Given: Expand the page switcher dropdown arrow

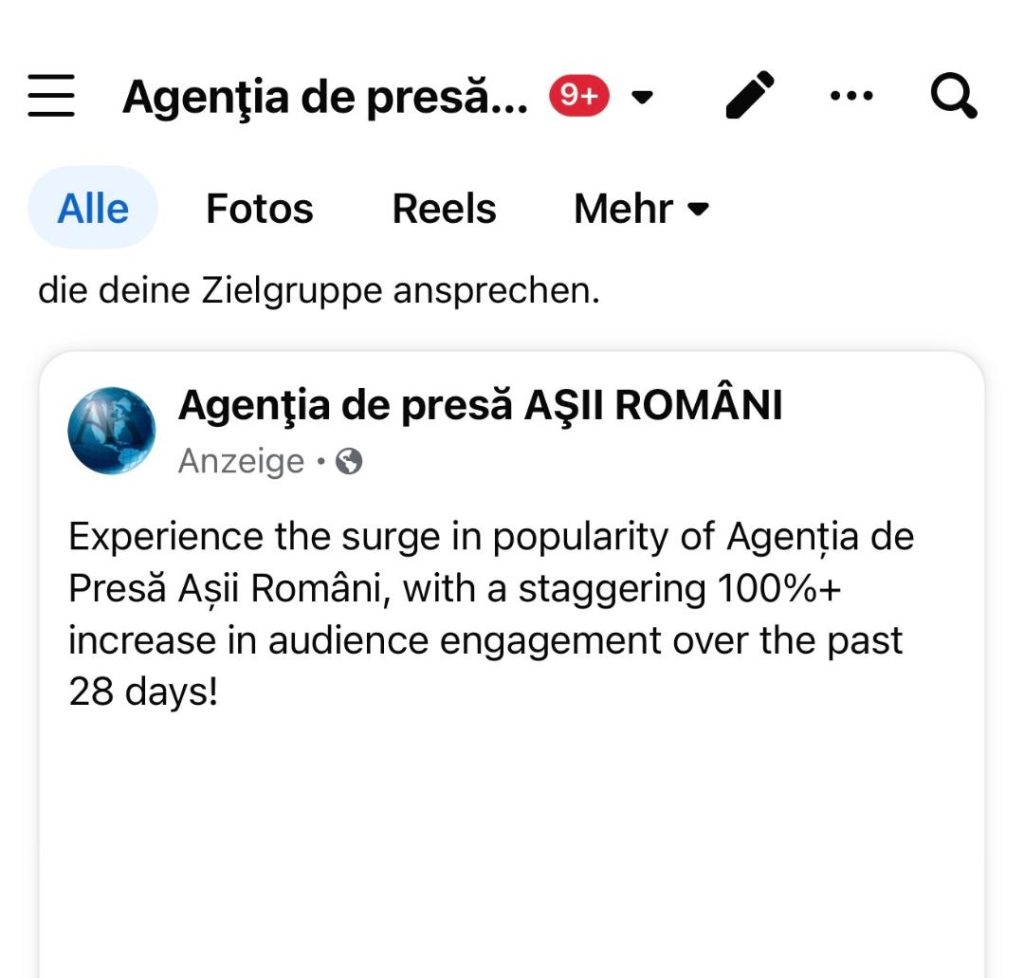Looking at the screenshot, I should [x=642, y=97].
